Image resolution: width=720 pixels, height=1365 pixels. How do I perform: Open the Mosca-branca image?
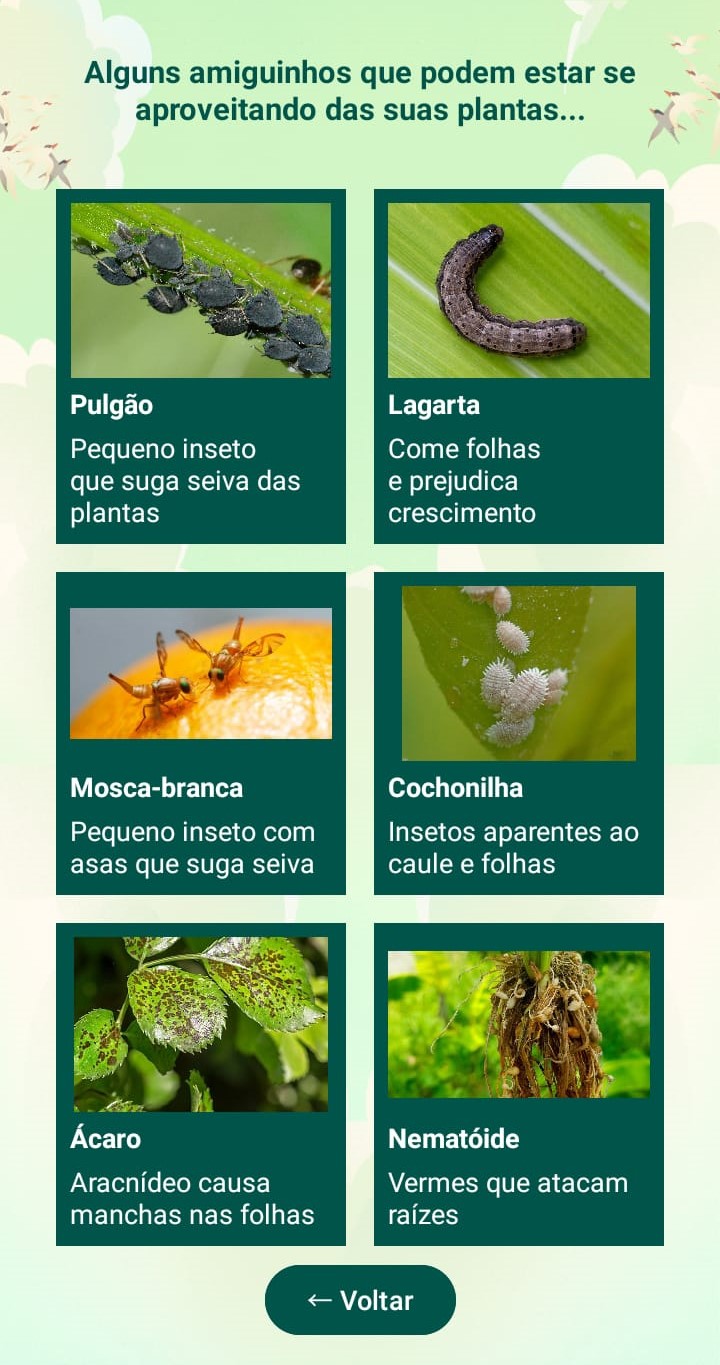(x=200, y=671)
